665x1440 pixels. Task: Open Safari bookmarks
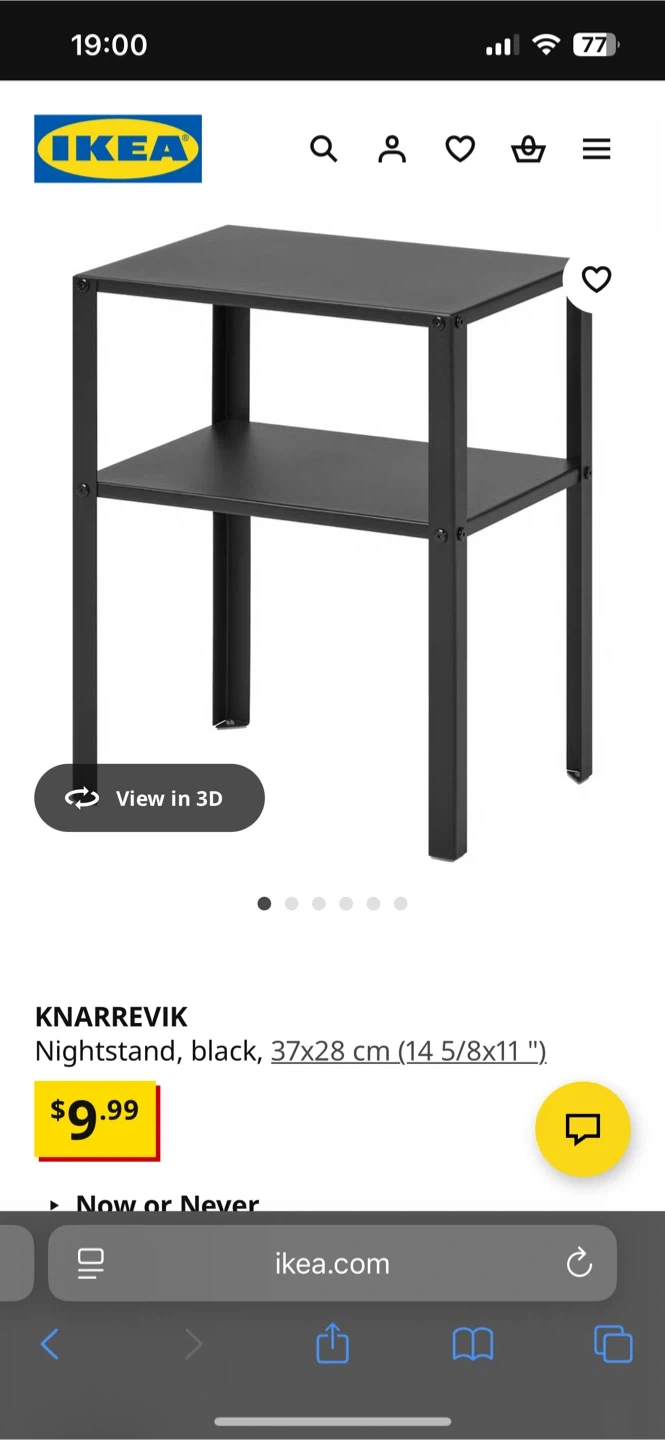pyautogui.click(x=473, y=1344)
